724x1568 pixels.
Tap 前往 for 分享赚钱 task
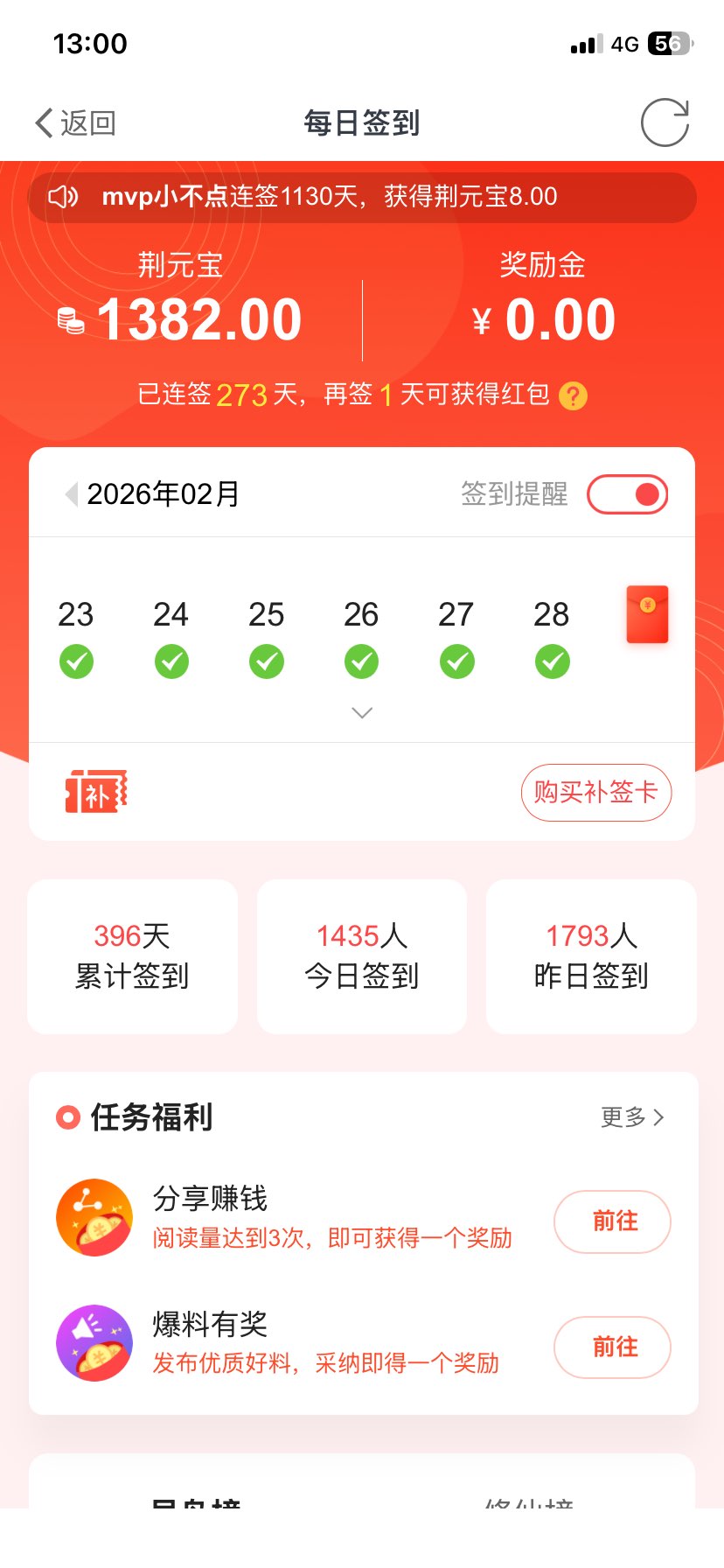tap(612, 1221)
